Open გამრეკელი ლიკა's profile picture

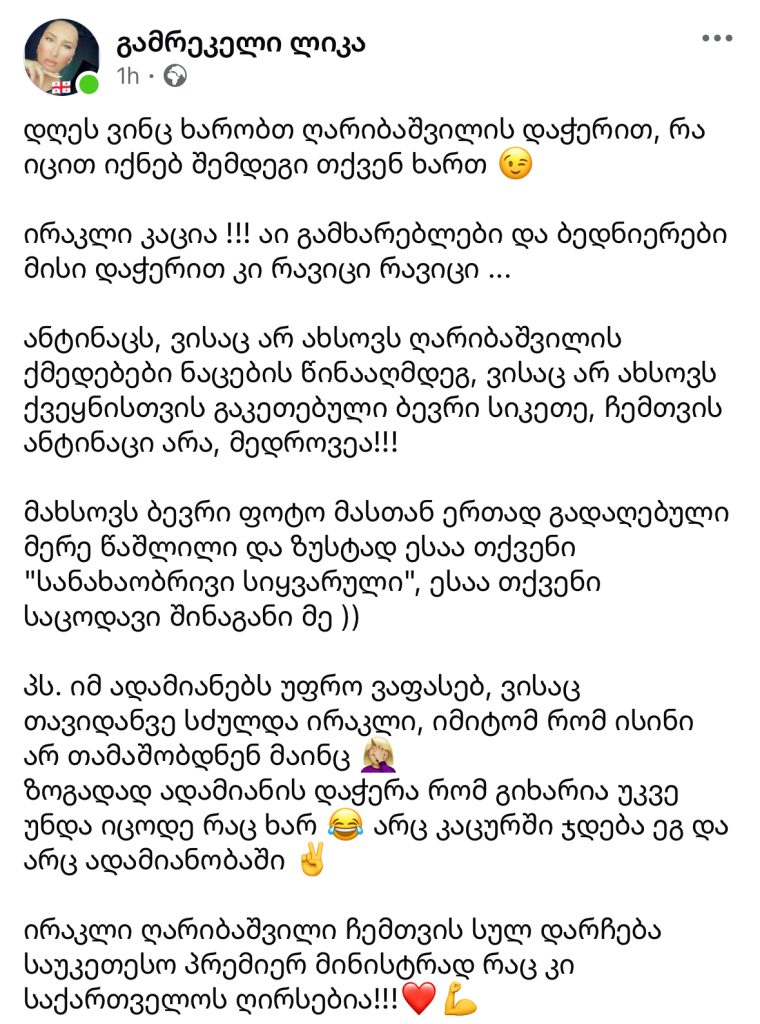(x=61, y=58)
